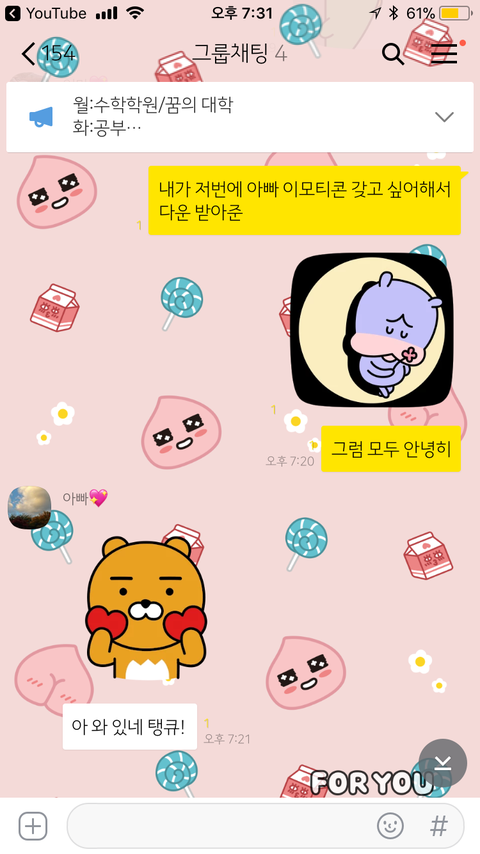Open 아빠's profile picture

click(29, 507)
